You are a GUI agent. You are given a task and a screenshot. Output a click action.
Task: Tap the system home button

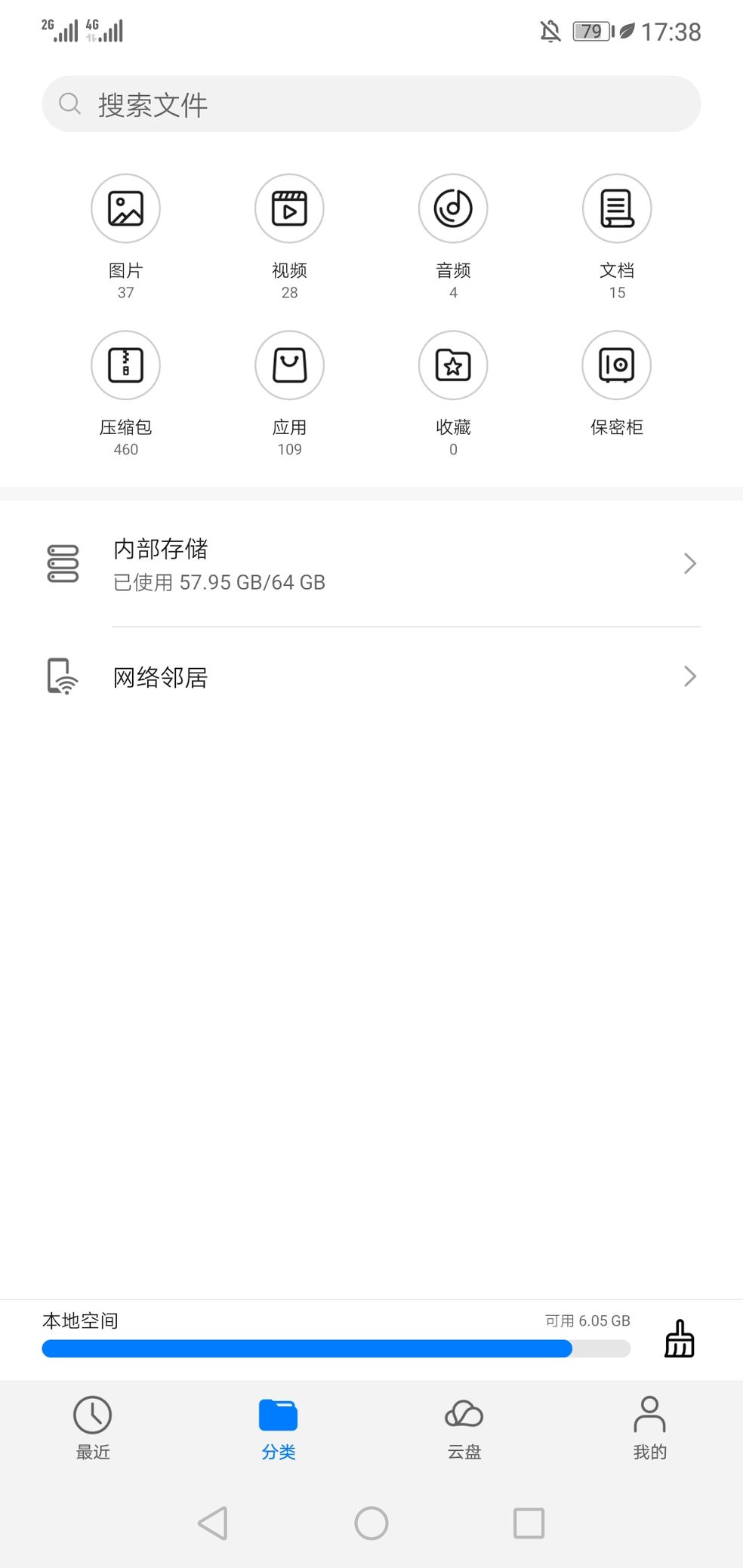click(371, 1523)
